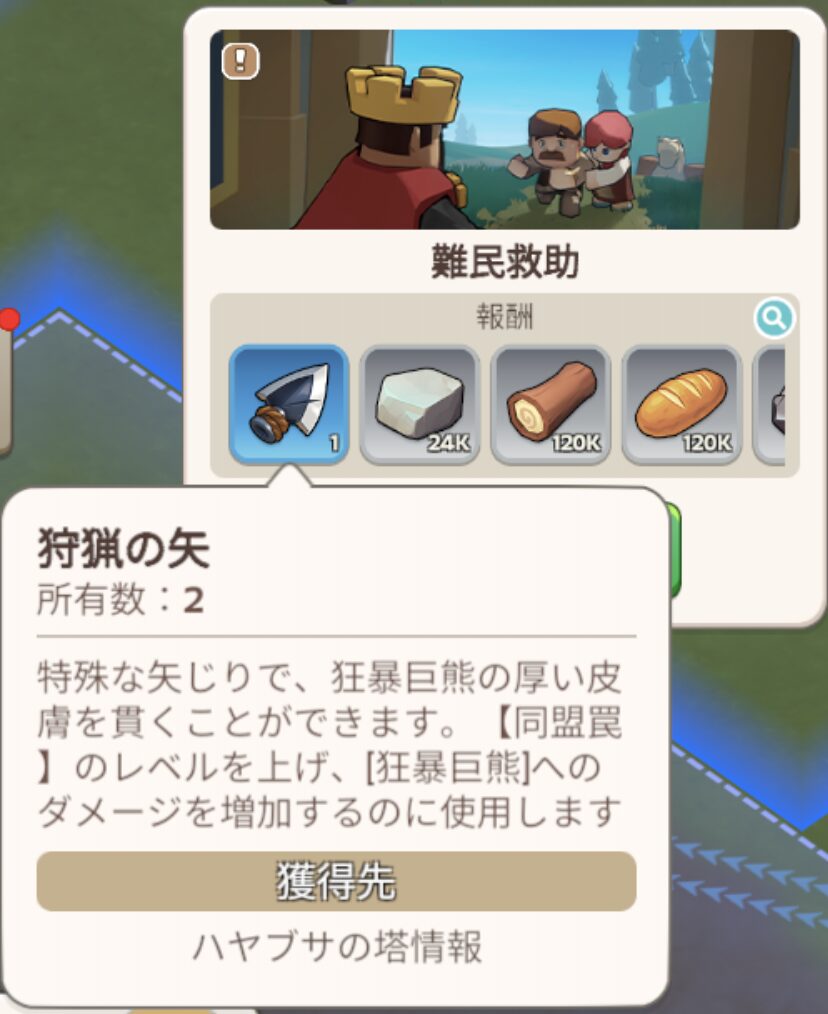Tap the exclamation info icon on banner

coord(240,61)
